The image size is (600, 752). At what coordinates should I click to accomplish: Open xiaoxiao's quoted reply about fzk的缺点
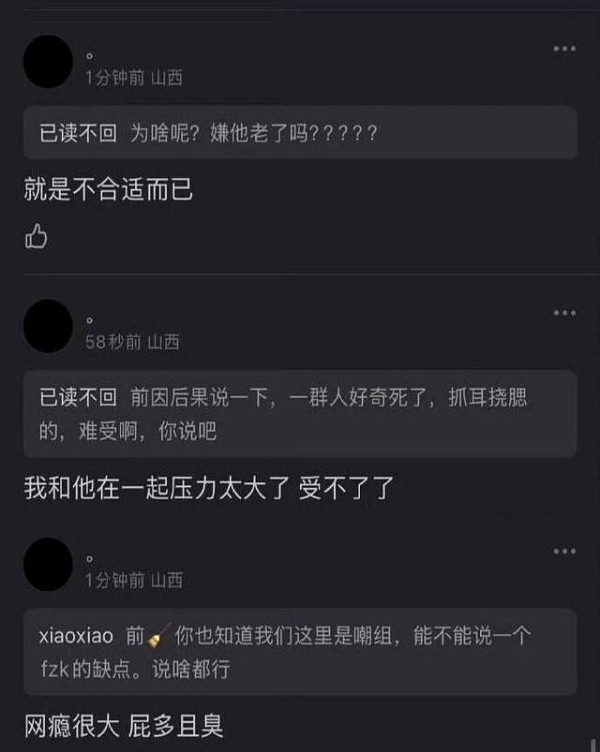point(300,651)
